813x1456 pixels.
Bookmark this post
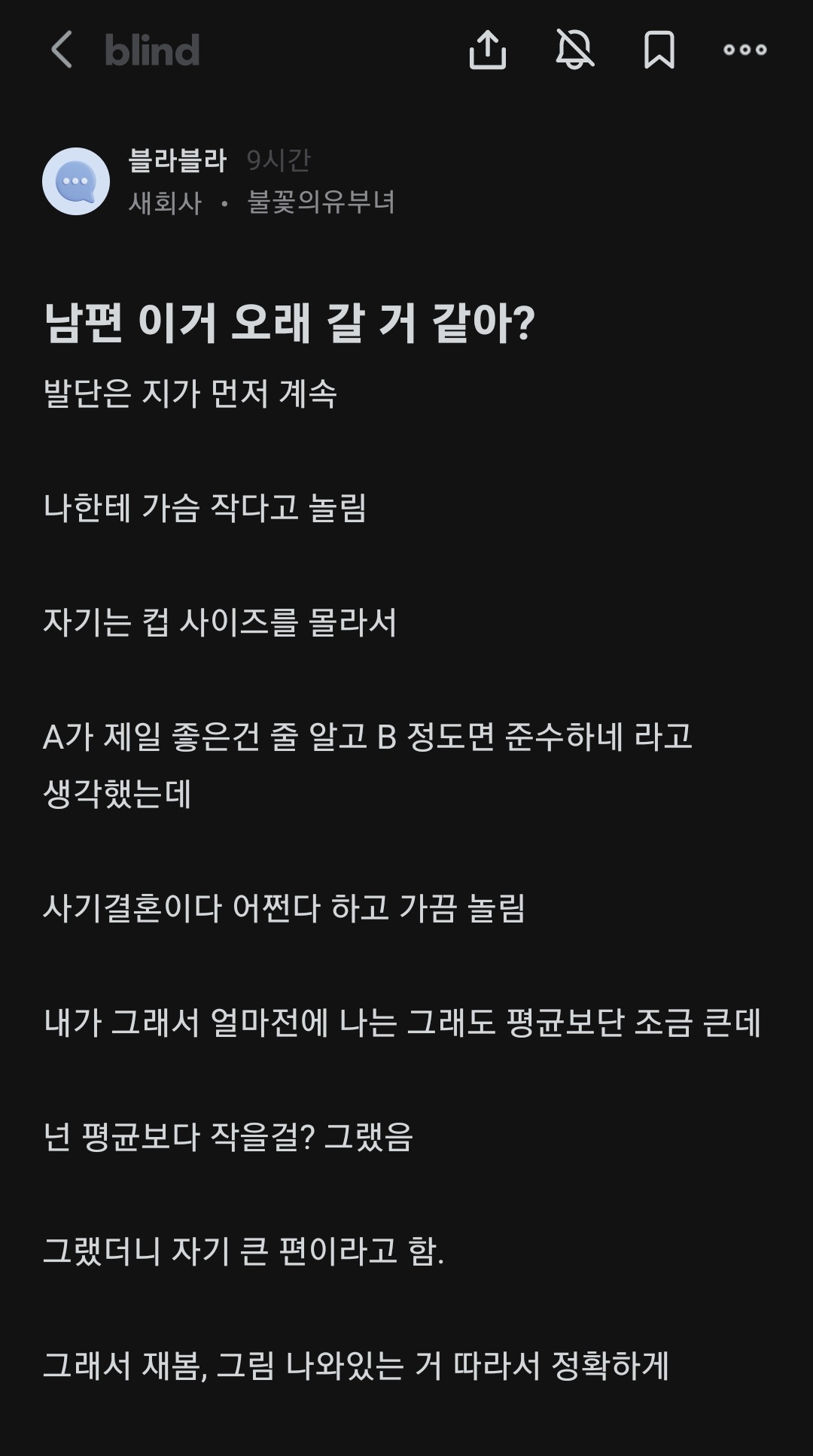[x=659, y=50]
